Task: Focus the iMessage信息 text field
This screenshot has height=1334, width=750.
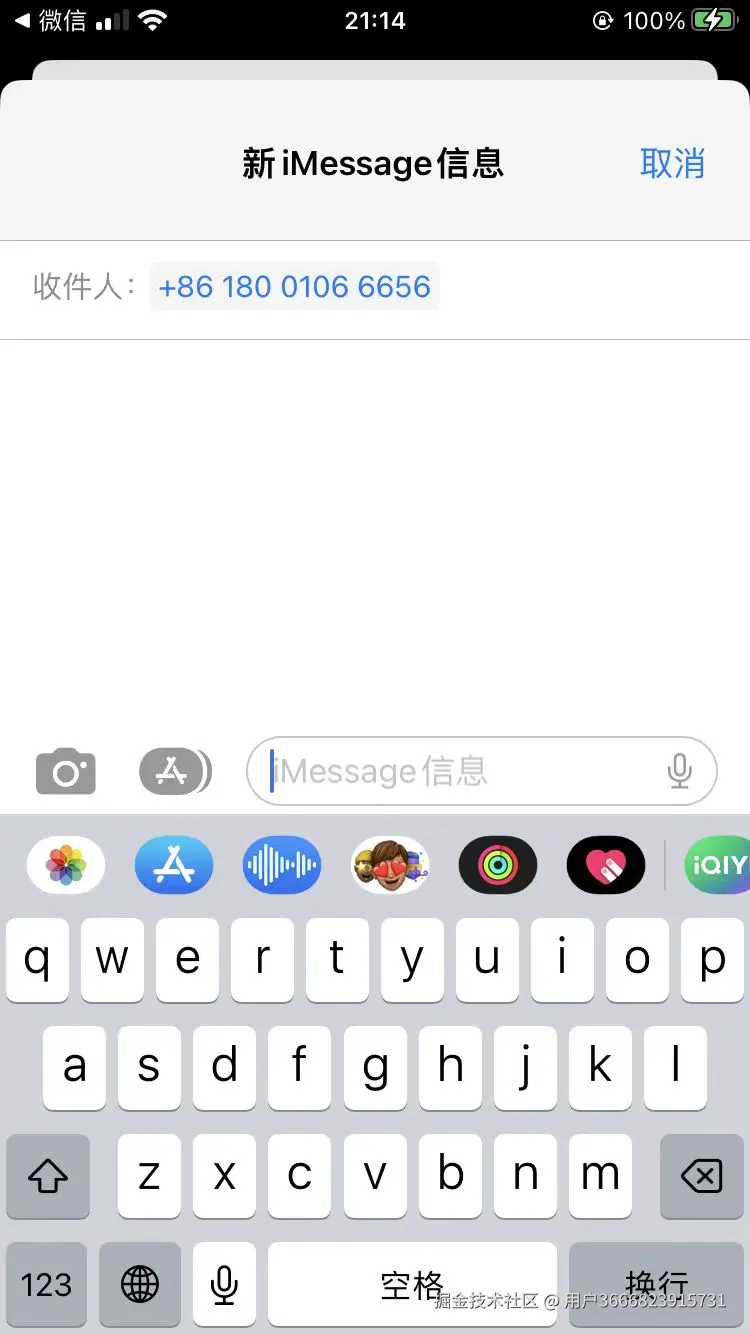Action: [460, 771]
